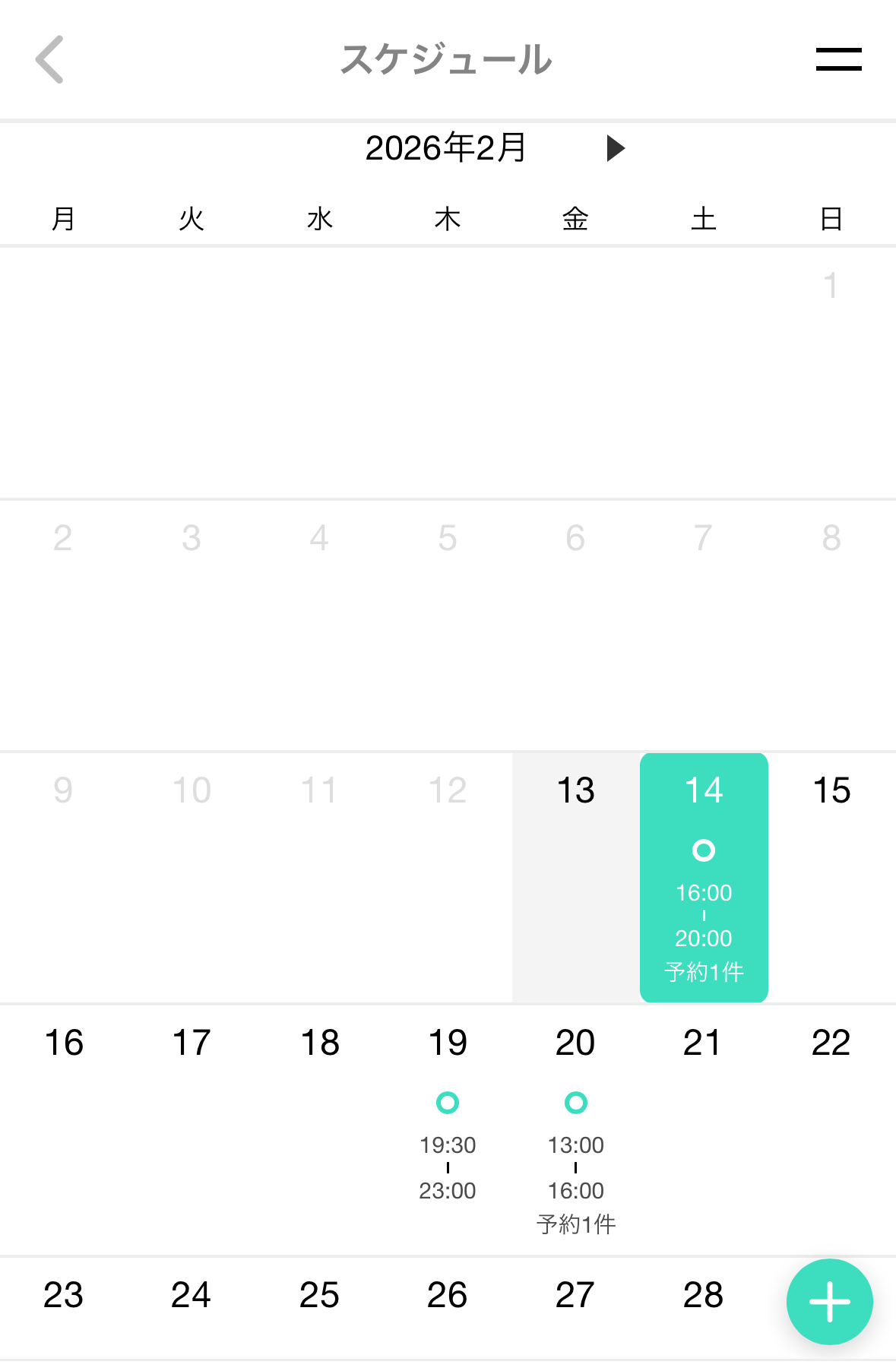Select February 22
896x1371 pixels.
[x=831, y=1129]
